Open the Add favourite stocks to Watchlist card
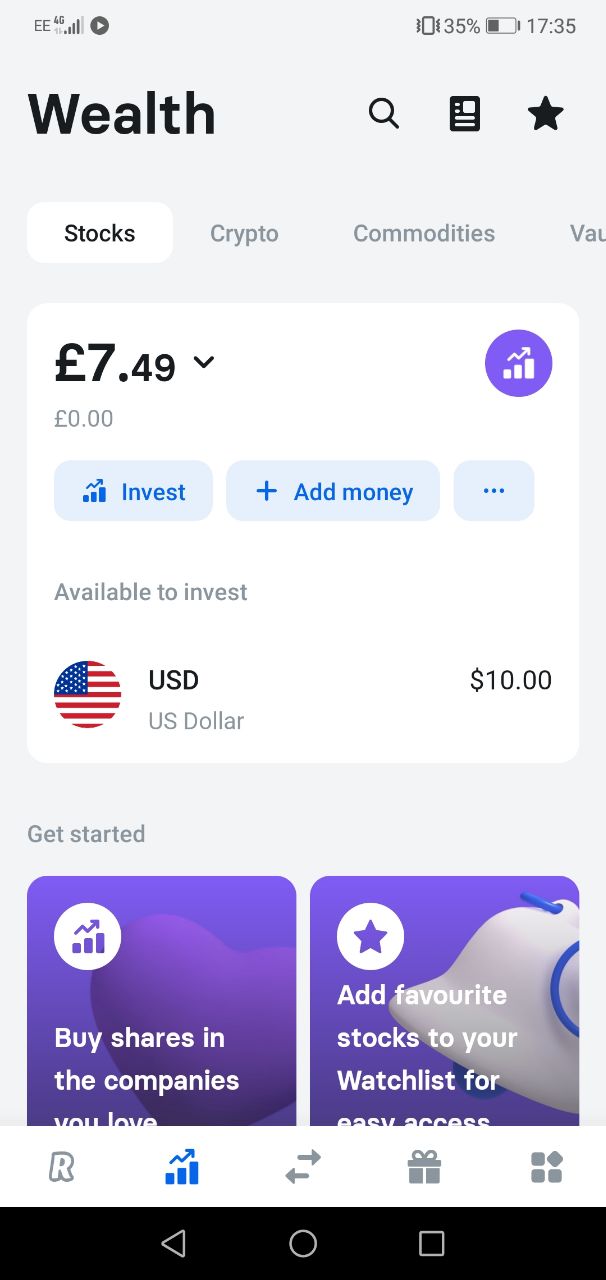The width and height of the screenshot is (606, 1280). pyautogui.click(x=444, y=1001)
